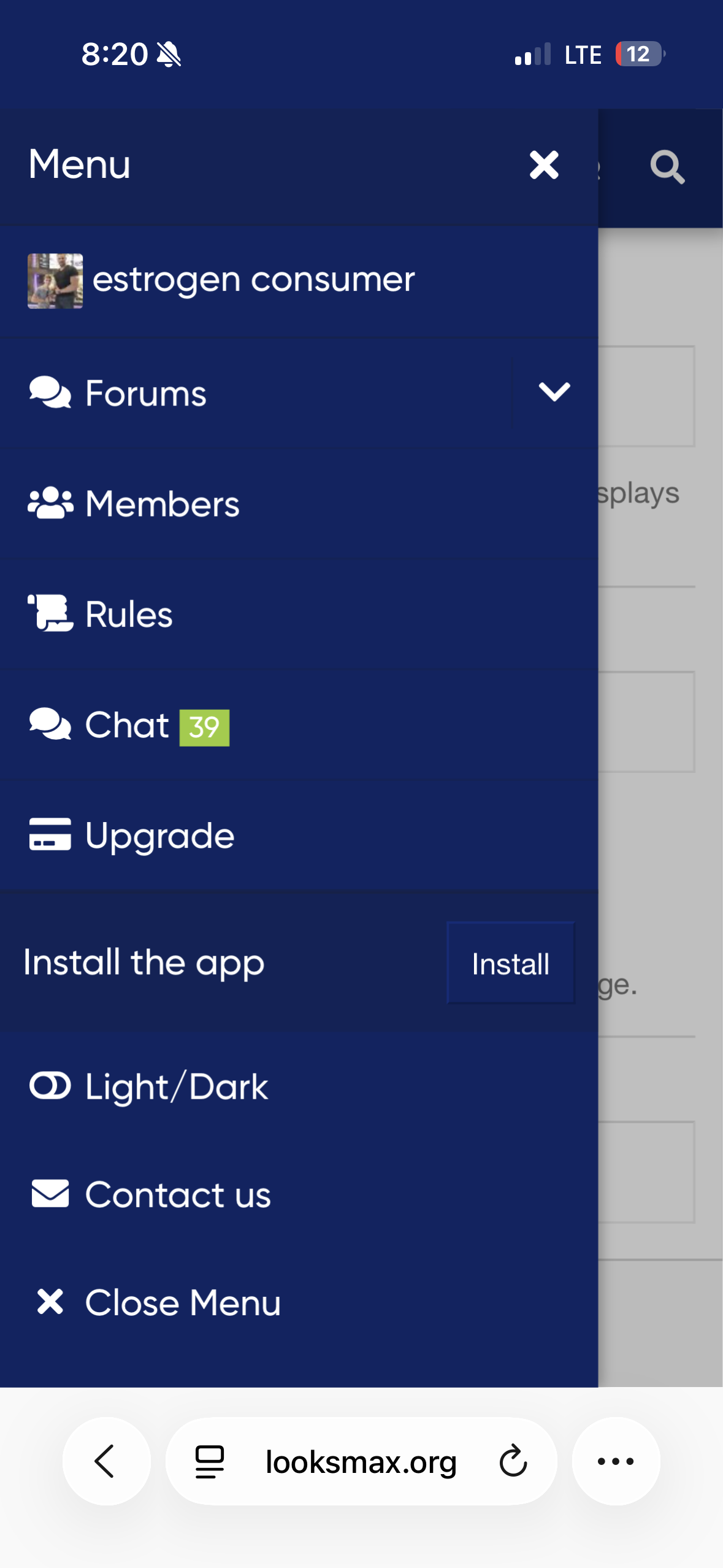Close the menu with the top X
Image resolution: width=723 pixels, height=1568 pixels.
[x=544, y=165]
